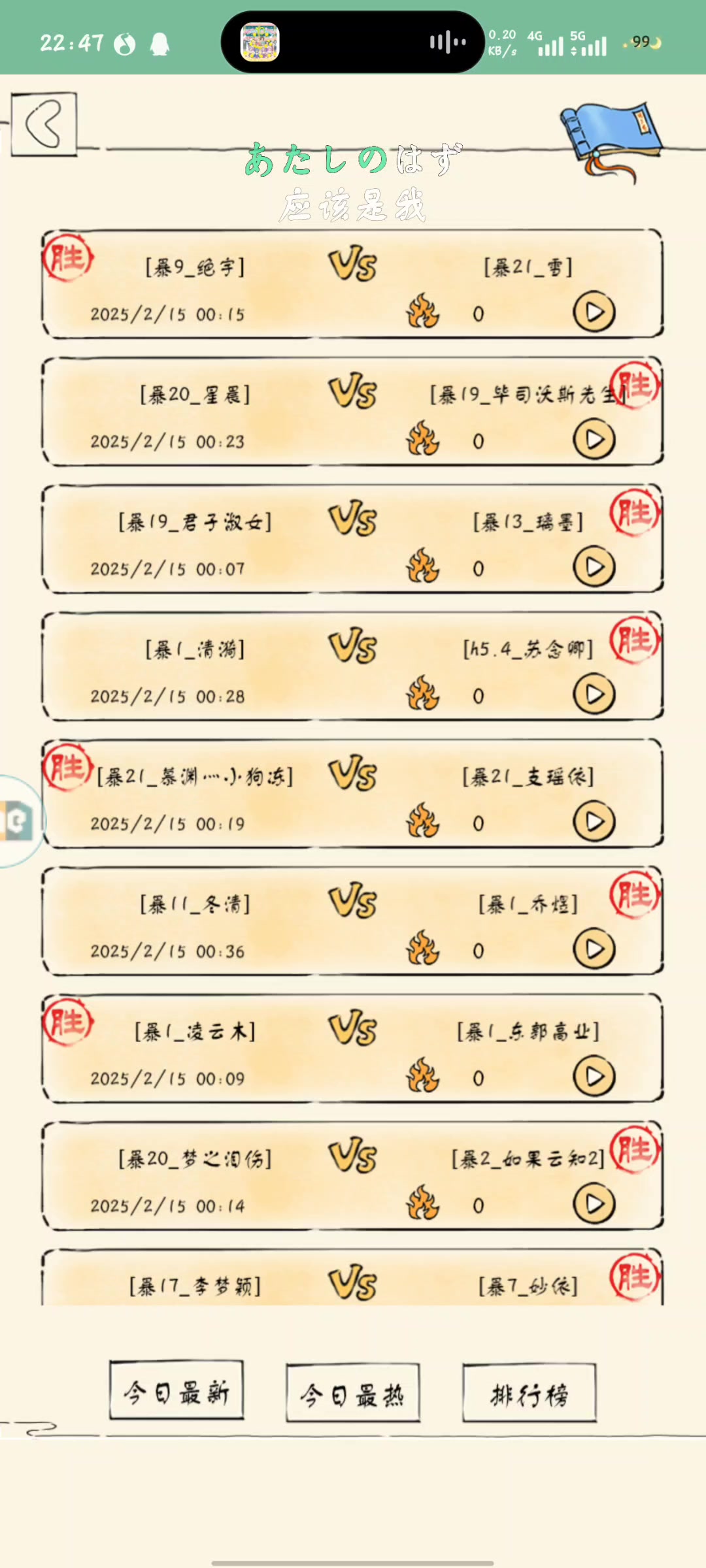
Task: Go back using the top-left arrow
Action: click(x=44, y=124)
